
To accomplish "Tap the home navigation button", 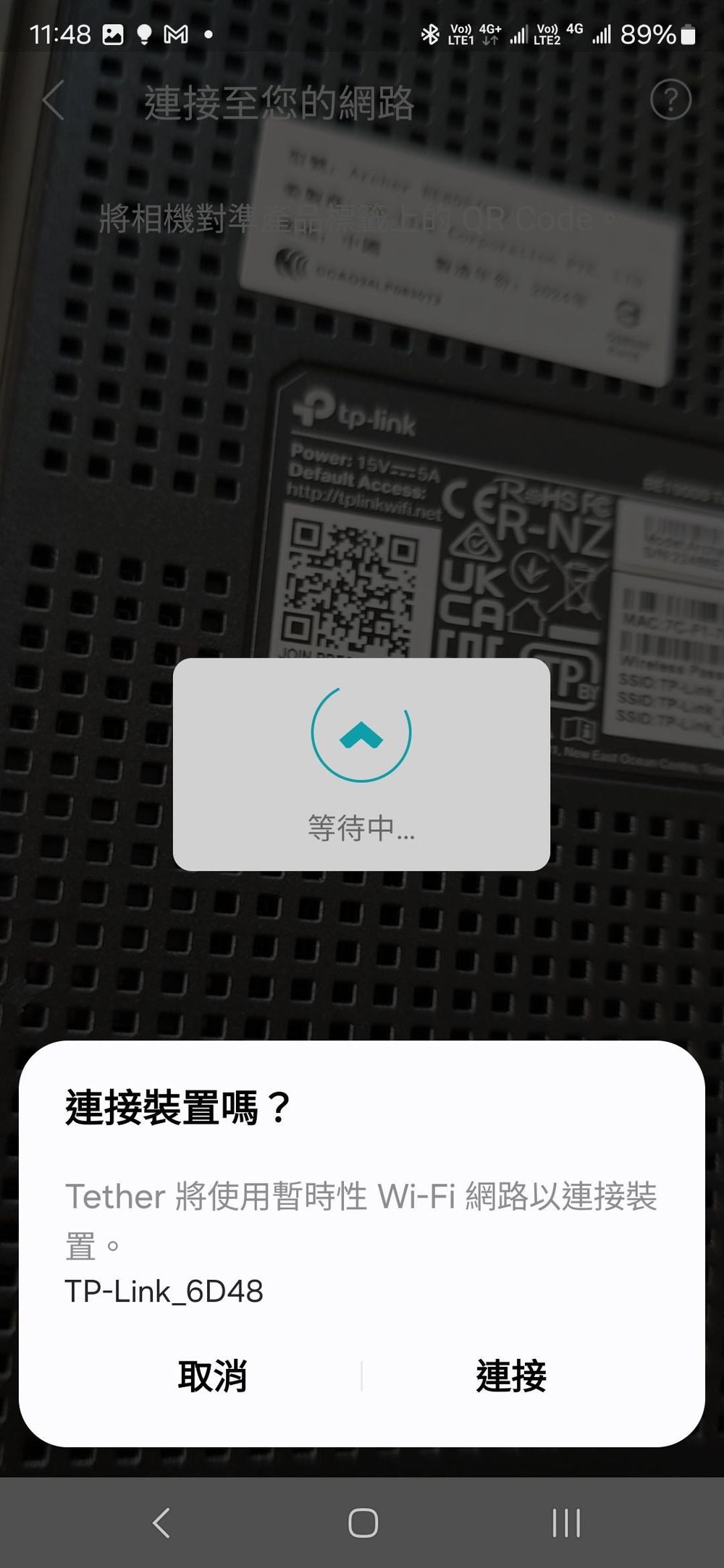I will tap(362, 1521).
